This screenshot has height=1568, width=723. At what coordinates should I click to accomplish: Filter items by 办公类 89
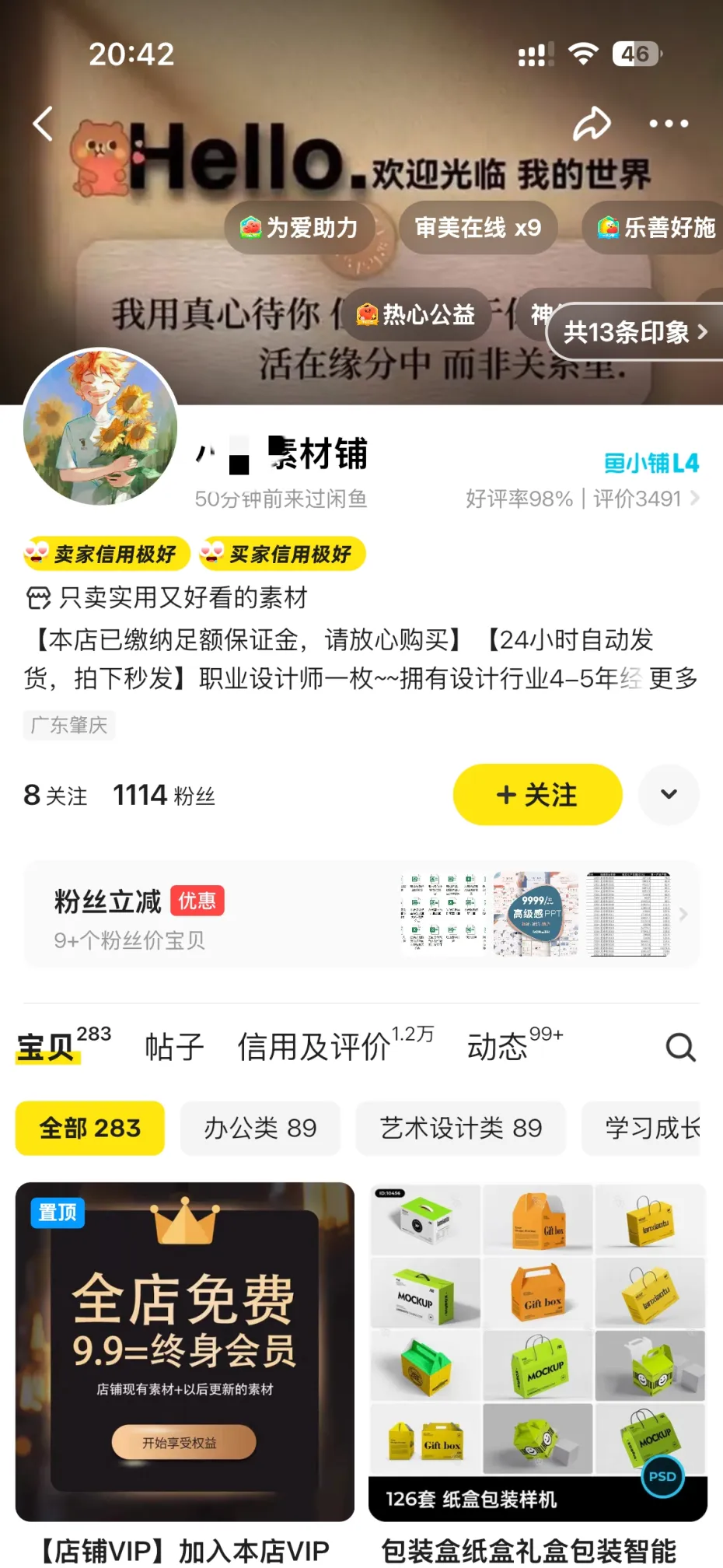(260, 1128)
